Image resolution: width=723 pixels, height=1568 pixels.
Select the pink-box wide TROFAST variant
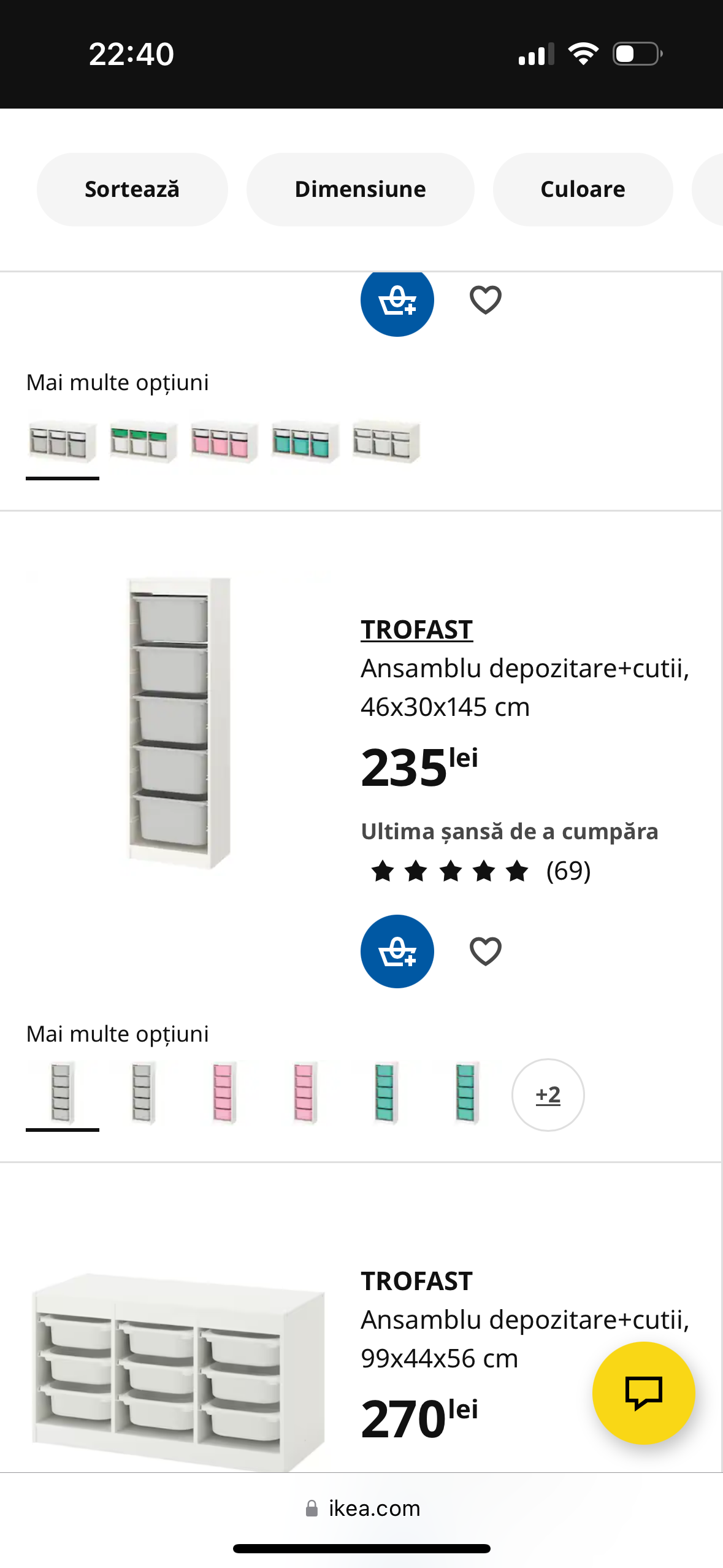[x=224, y=442]
